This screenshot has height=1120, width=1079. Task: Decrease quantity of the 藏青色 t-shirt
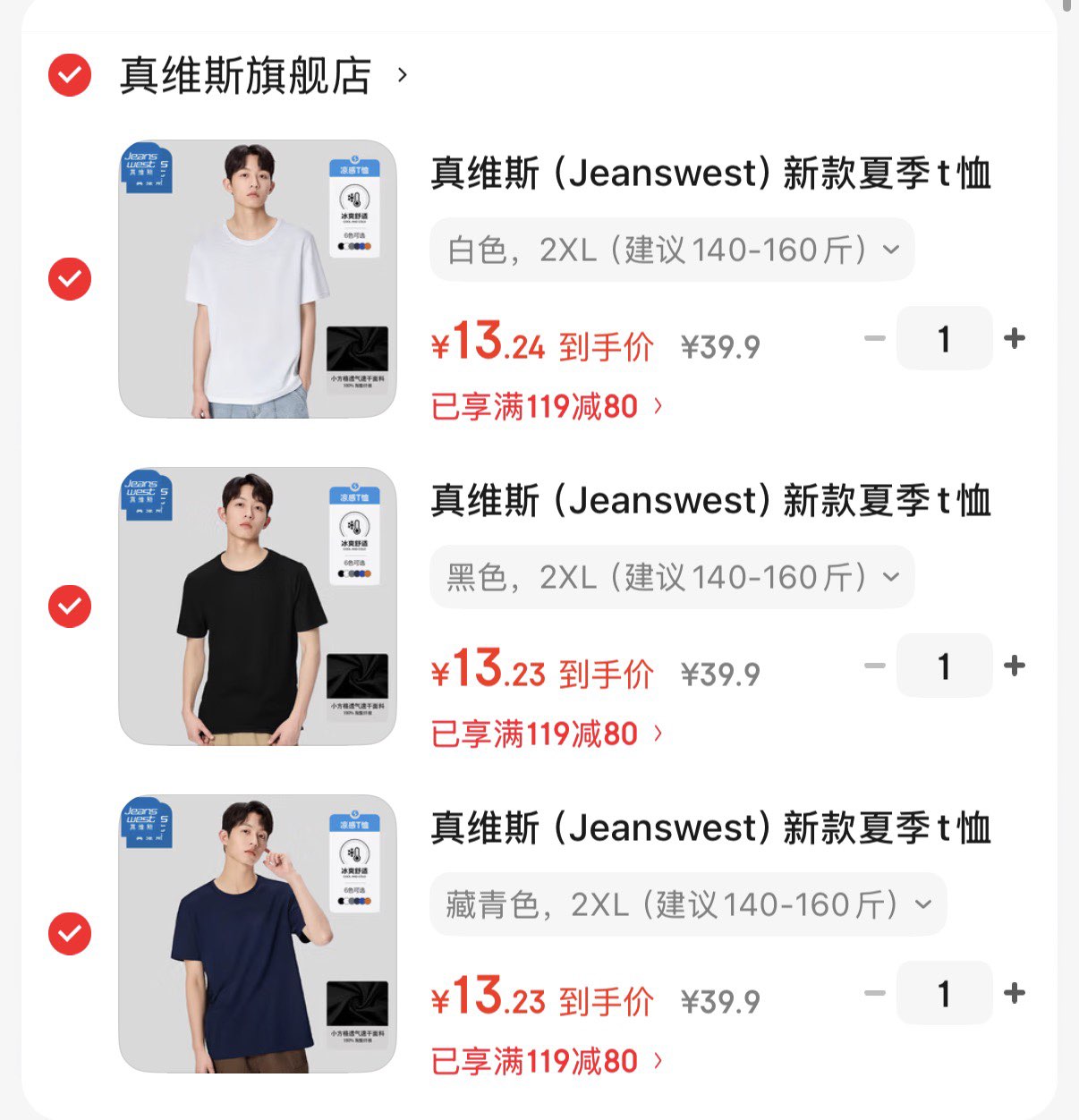coord(875,993)
